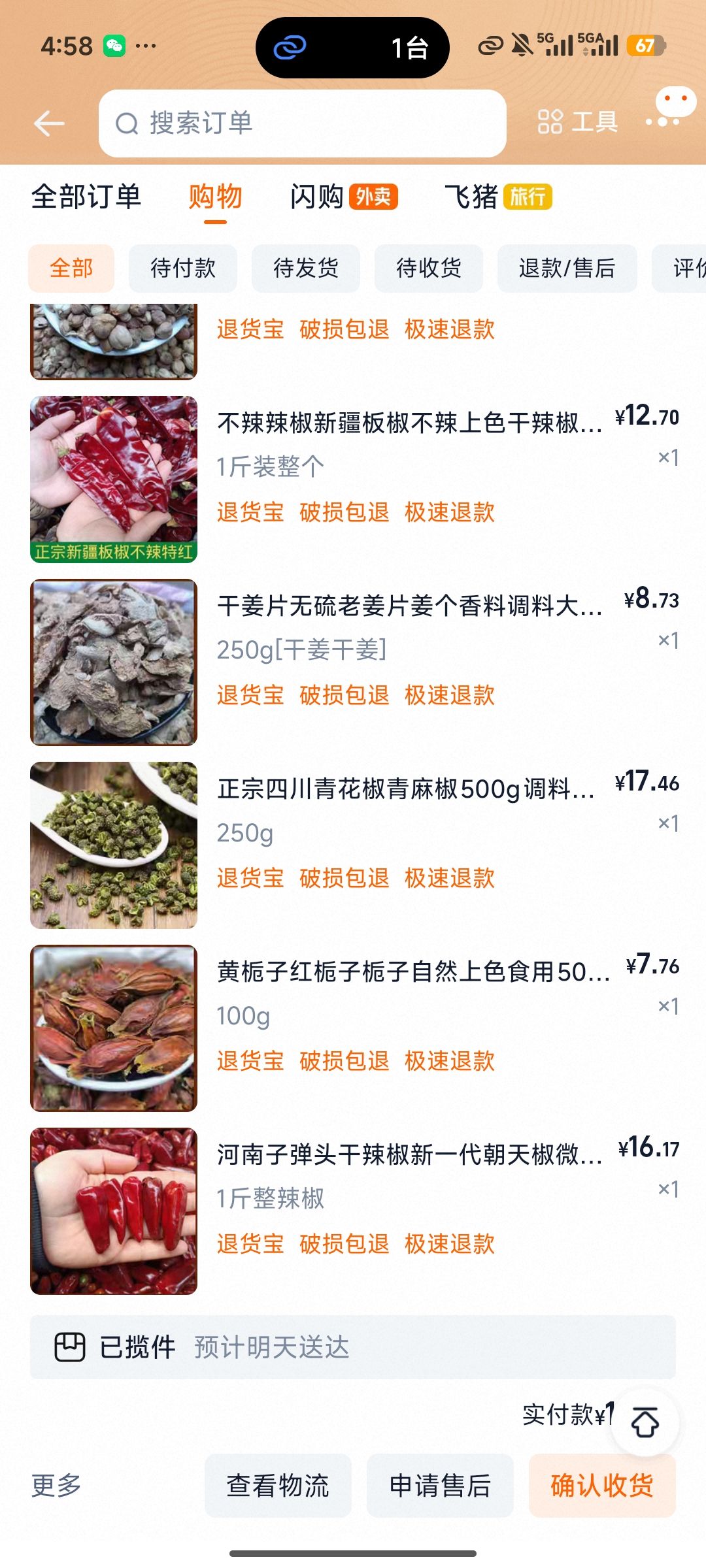Open the 不辣辣椒新疆板椒 order item
Viewport: 706px width, 1568px height.
409,423
